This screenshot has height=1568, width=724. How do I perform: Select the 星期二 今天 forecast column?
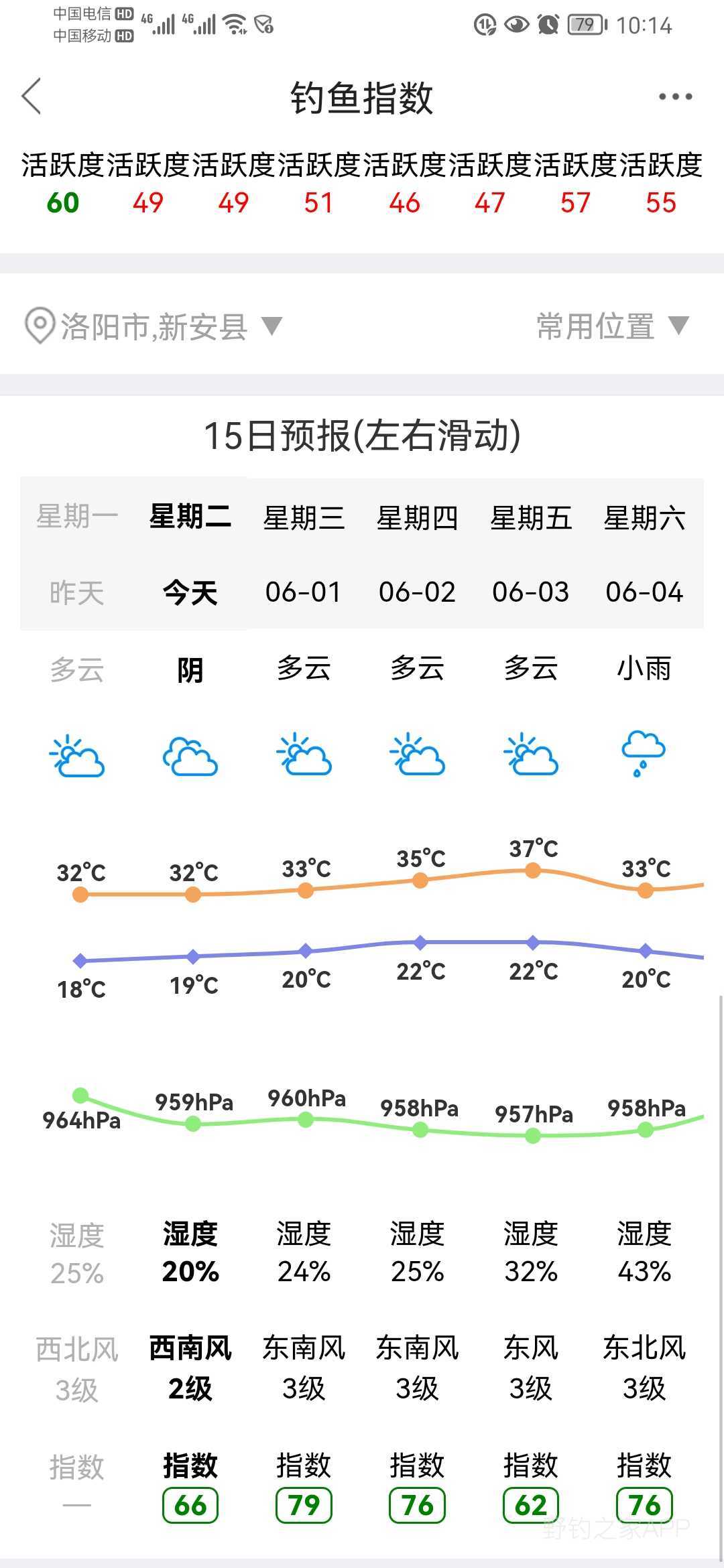coord(190,553)
